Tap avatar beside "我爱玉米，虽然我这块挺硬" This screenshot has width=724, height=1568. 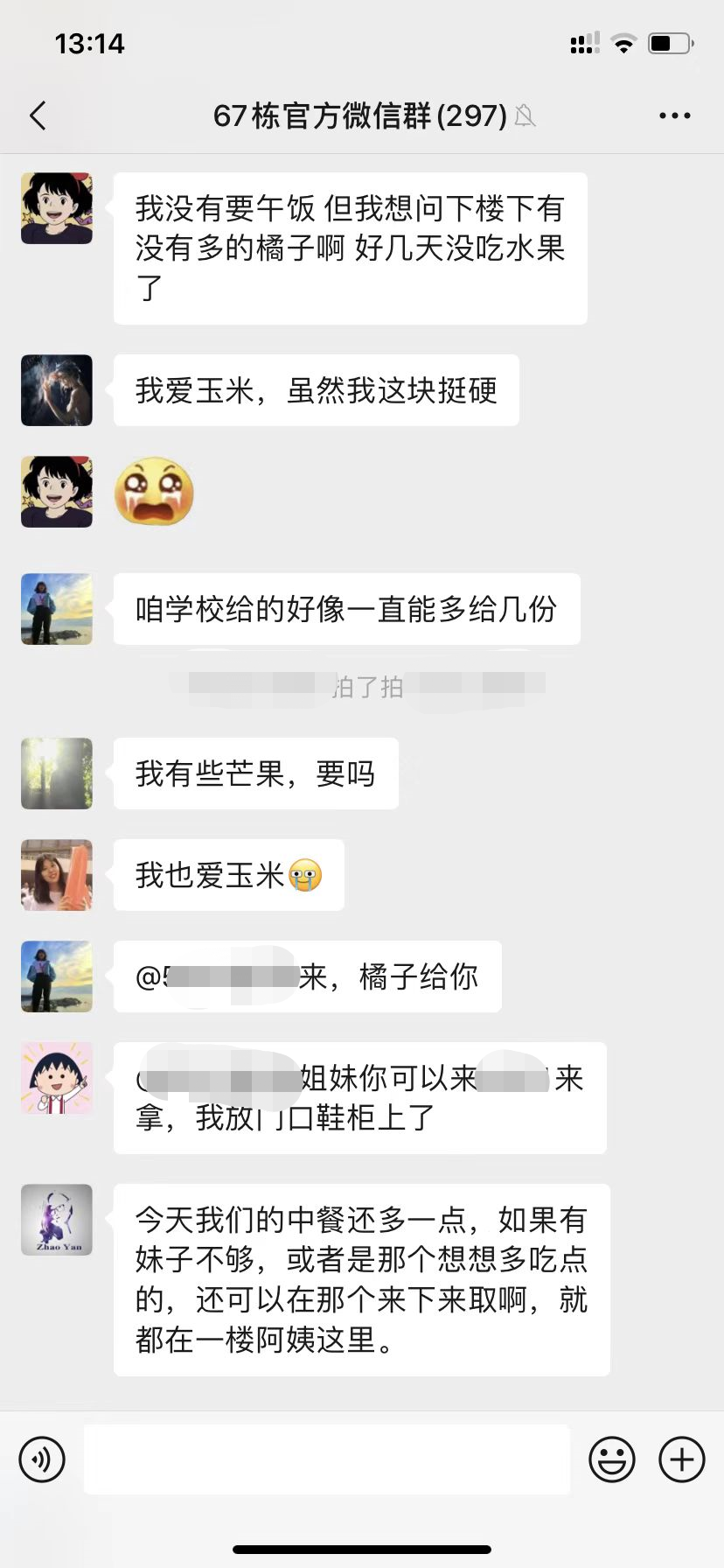[57, 390]
